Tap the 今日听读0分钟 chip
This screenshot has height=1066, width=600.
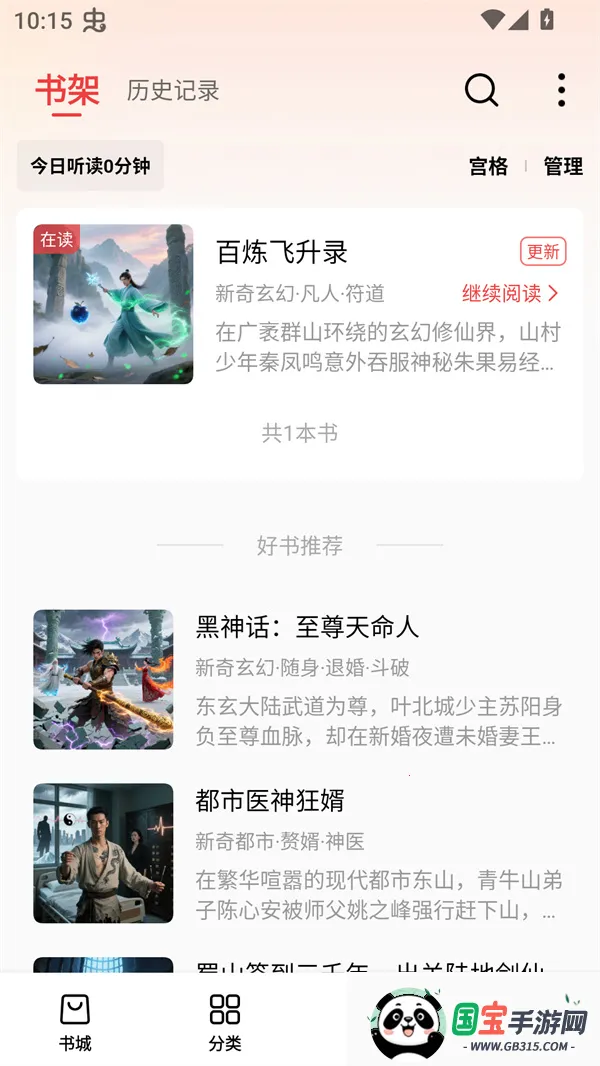tap(90, 166)
